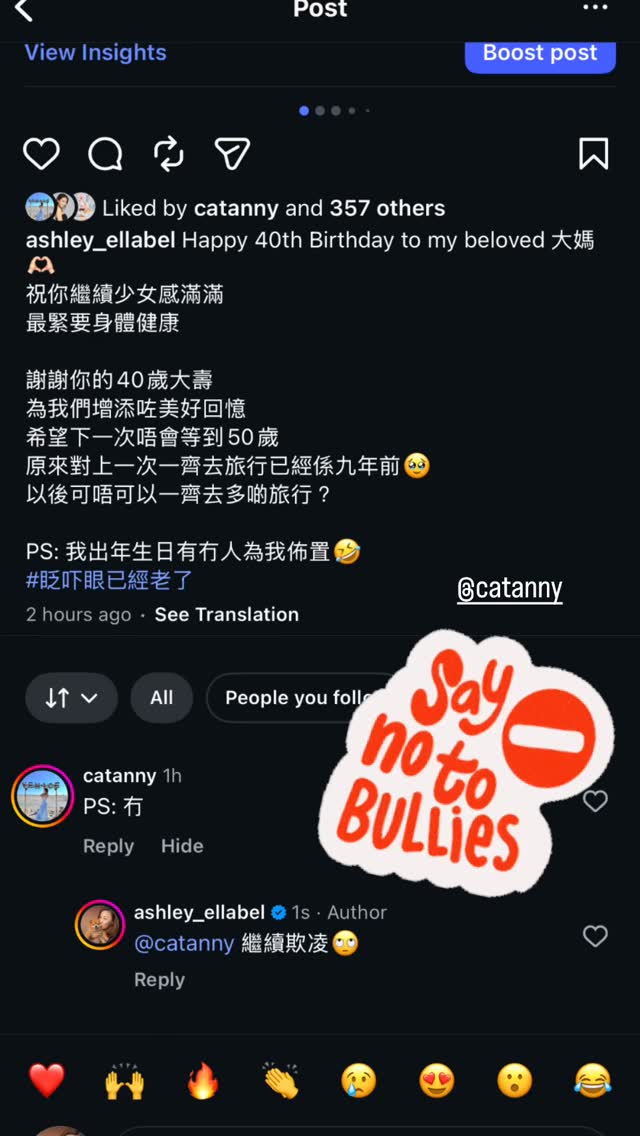
Task: Go back from the Post screen
Action: [x=24, y=10]
